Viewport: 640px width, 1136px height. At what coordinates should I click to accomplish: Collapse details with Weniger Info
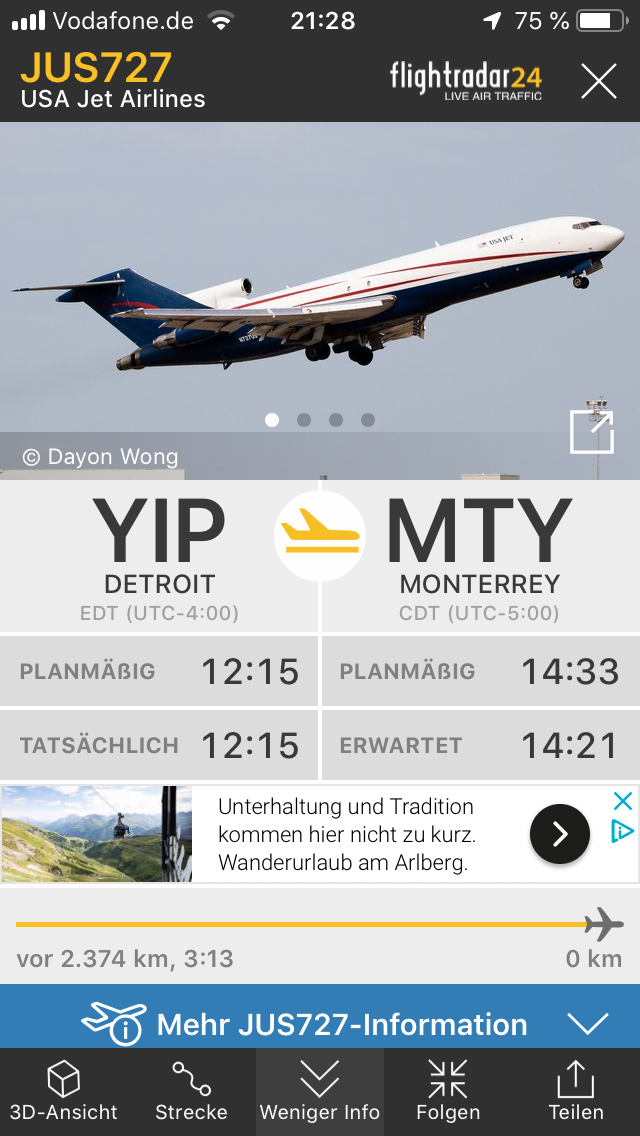320,1092
